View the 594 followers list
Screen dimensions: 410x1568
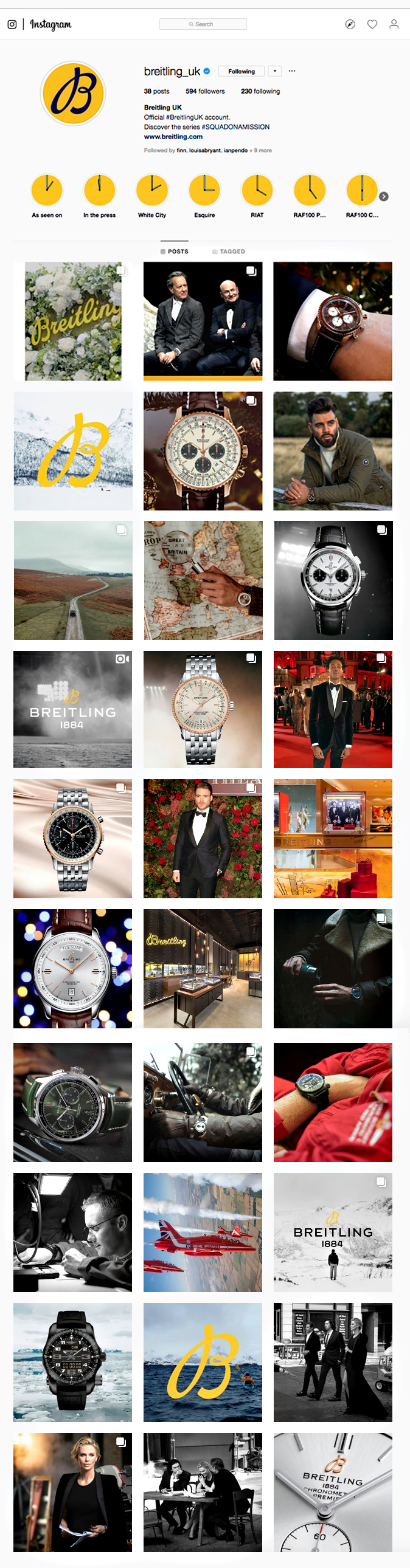pyautogui.click(x=204, y=91)
